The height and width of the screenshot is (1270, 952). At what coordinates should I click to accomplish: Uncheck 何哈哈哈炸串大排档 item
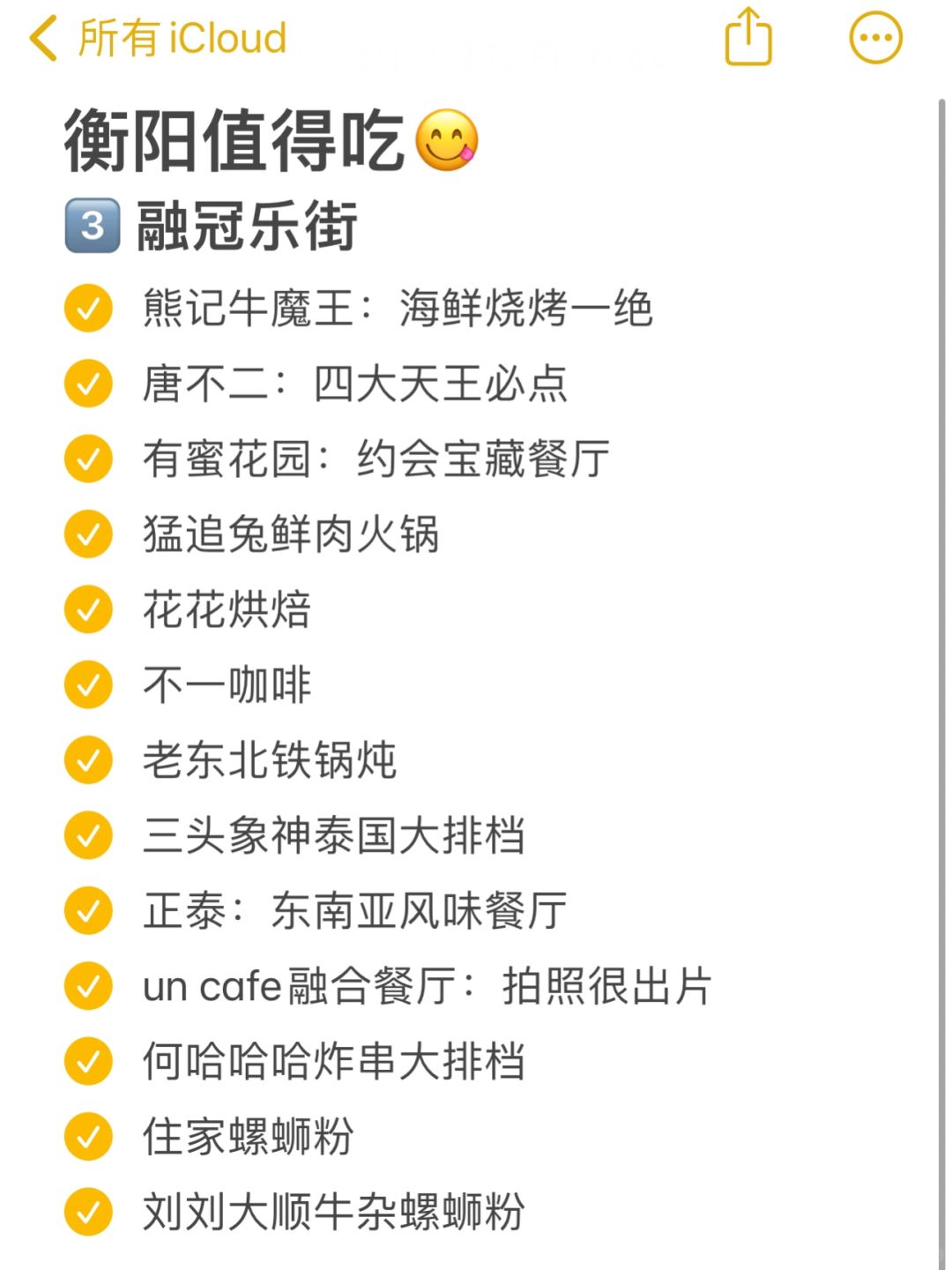click(x=88, y=1061)
